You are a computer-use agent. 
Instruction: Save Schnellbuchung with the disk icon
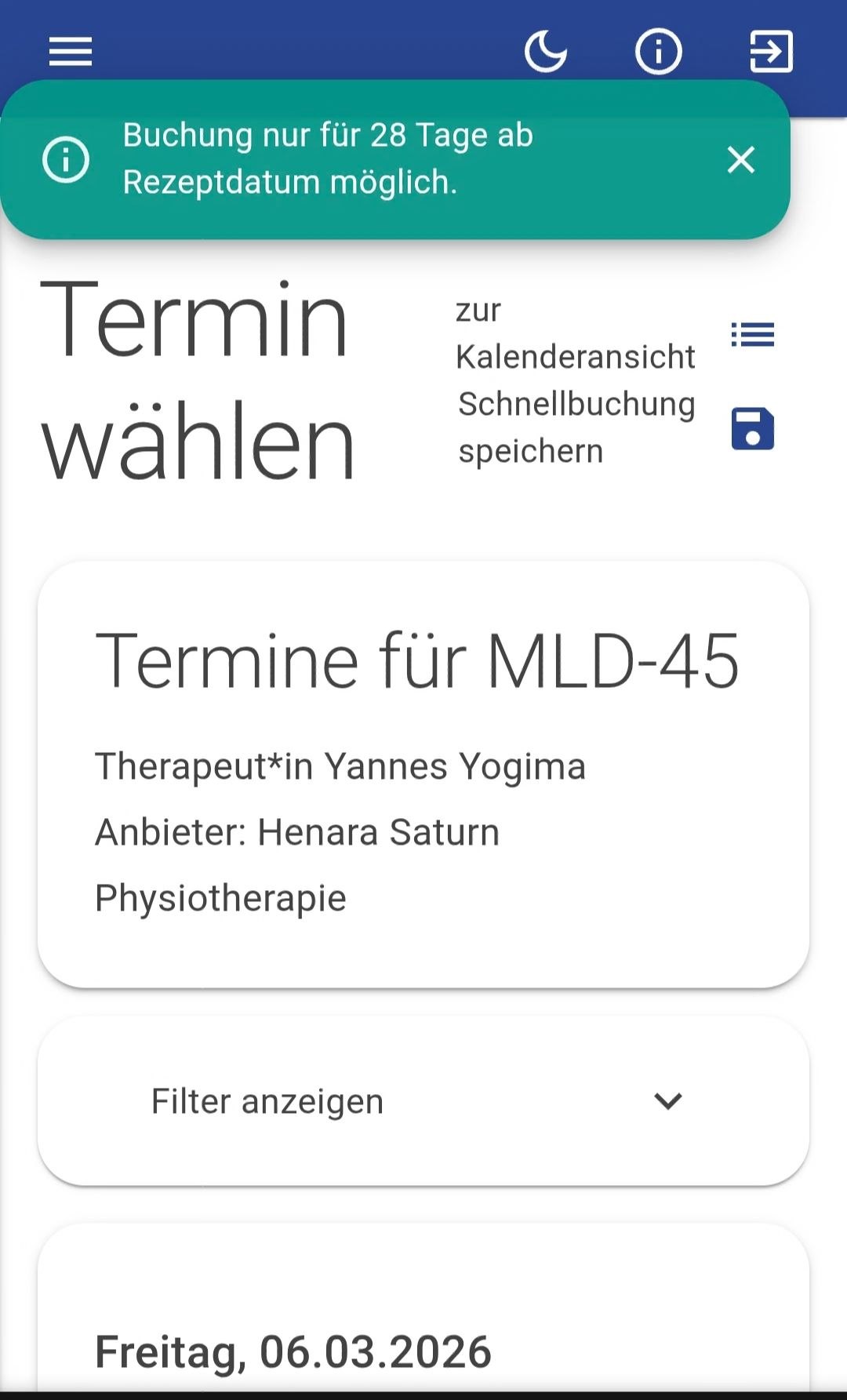(752, 429)
